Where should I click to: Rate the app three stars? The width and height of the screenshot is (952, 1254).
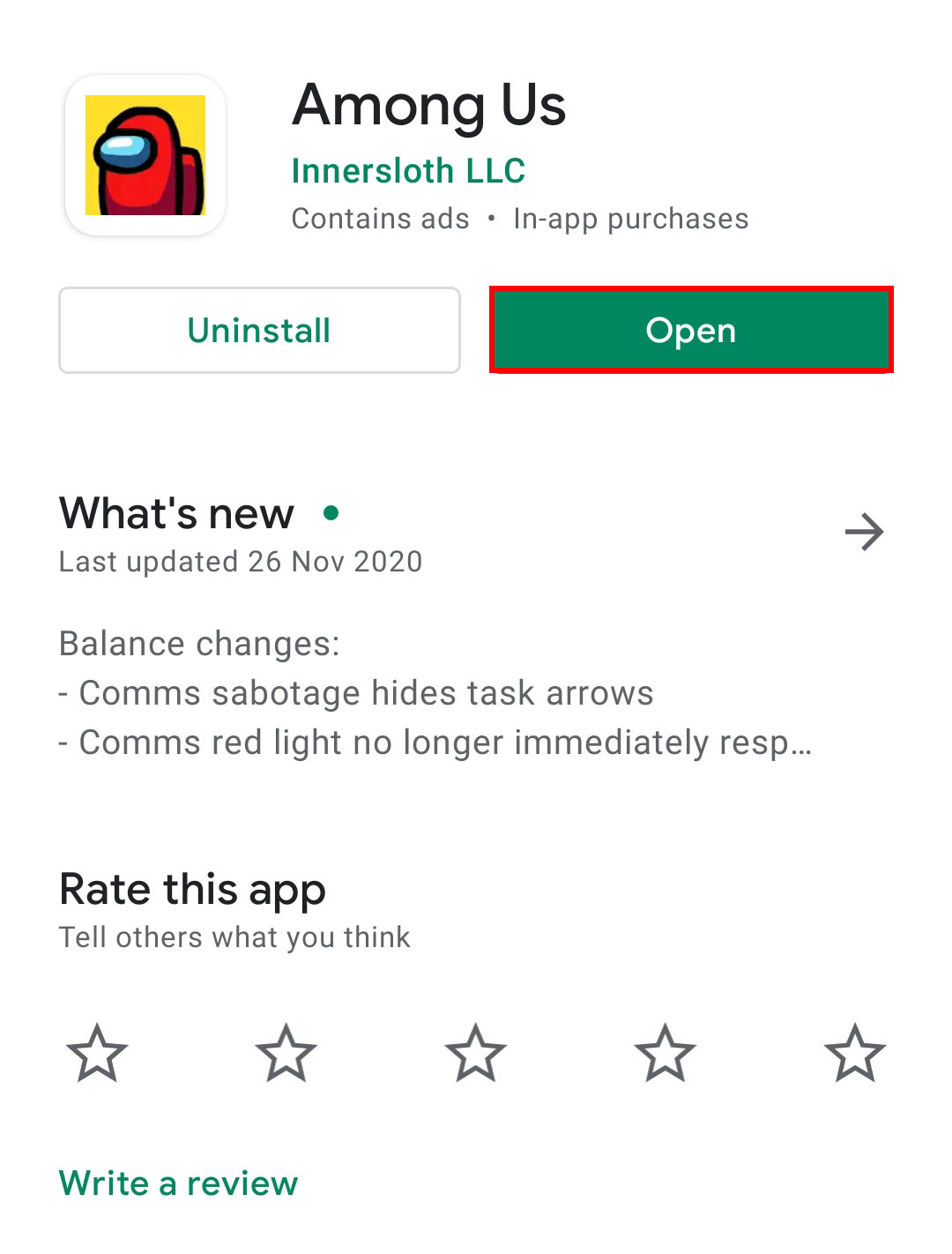(x=476, y=1053)
